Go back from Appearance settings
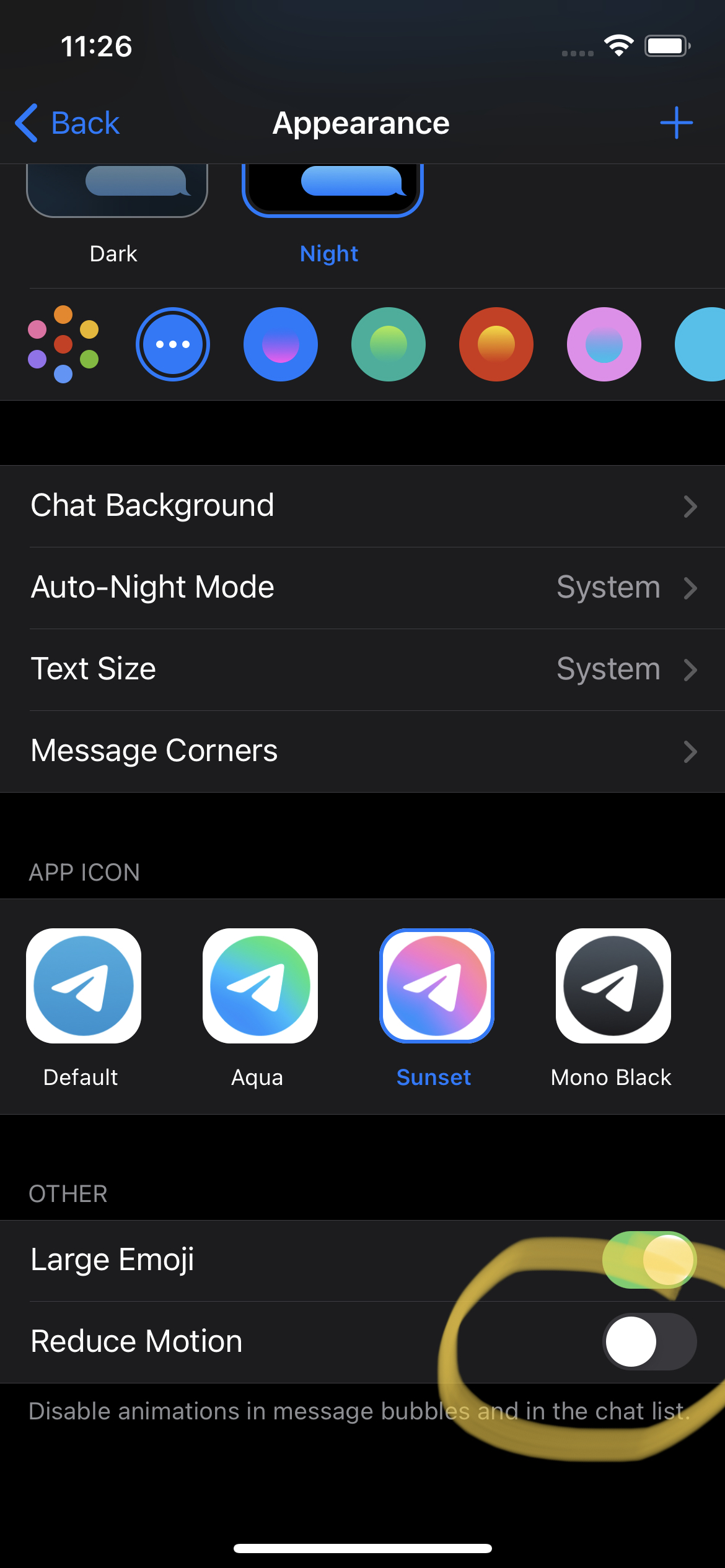The height and width of the screenshot is (1568, 725). tap(67, 123)
